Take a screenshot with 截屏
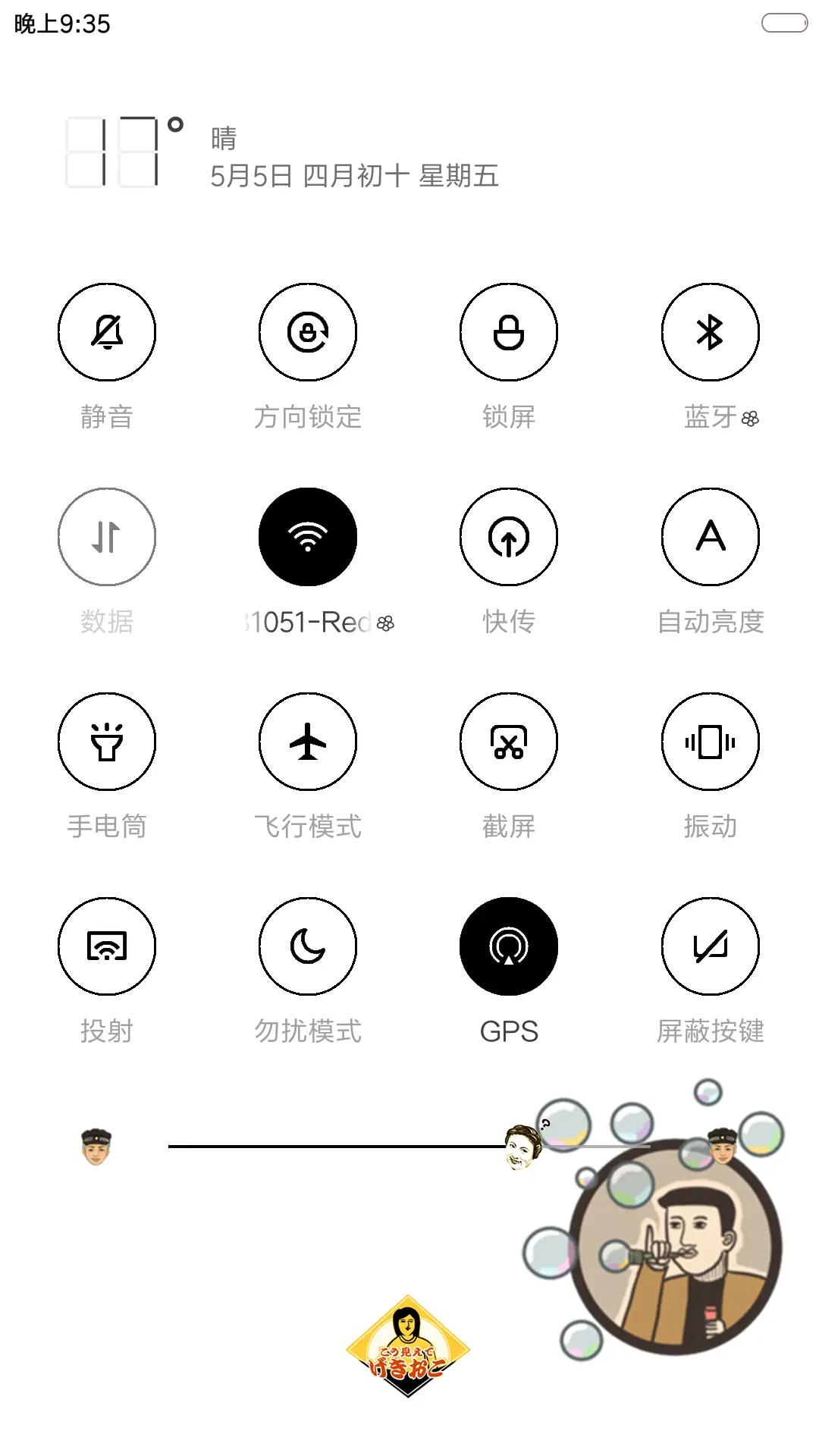Screen dimensions: 819x1456 point(508,742)
